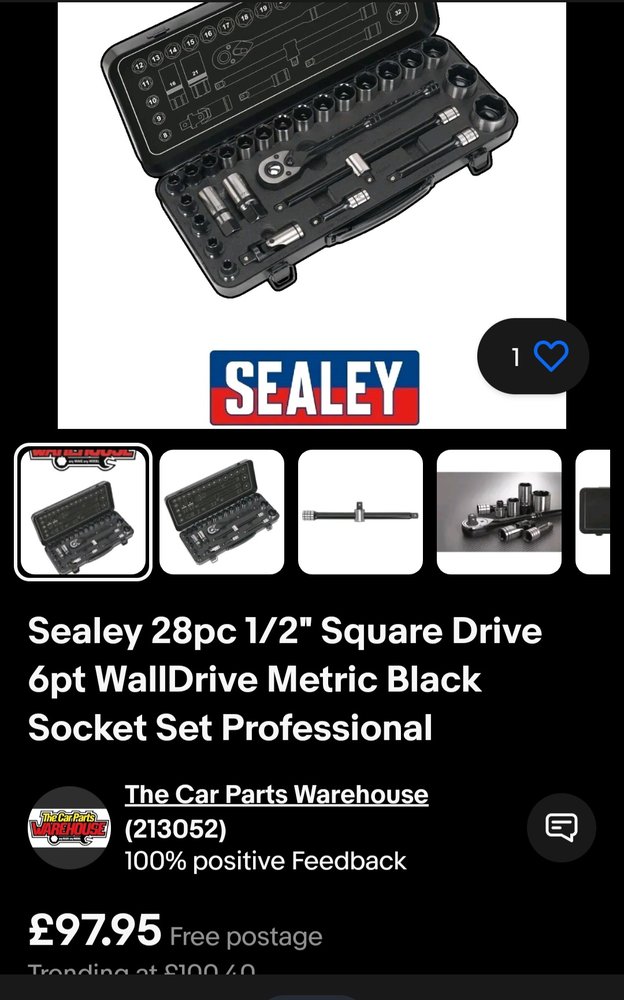View the ratchet and sockets close-up thumbnail
624x1000 pixels.
[x=498, y=512]
